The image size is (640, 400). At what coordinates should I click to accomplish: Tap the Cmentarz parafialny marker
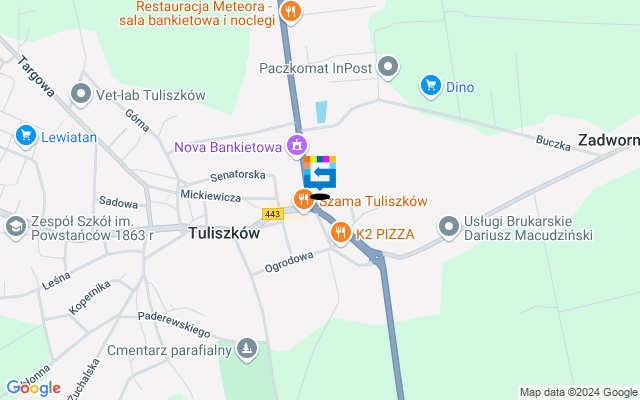coord(247,349)
